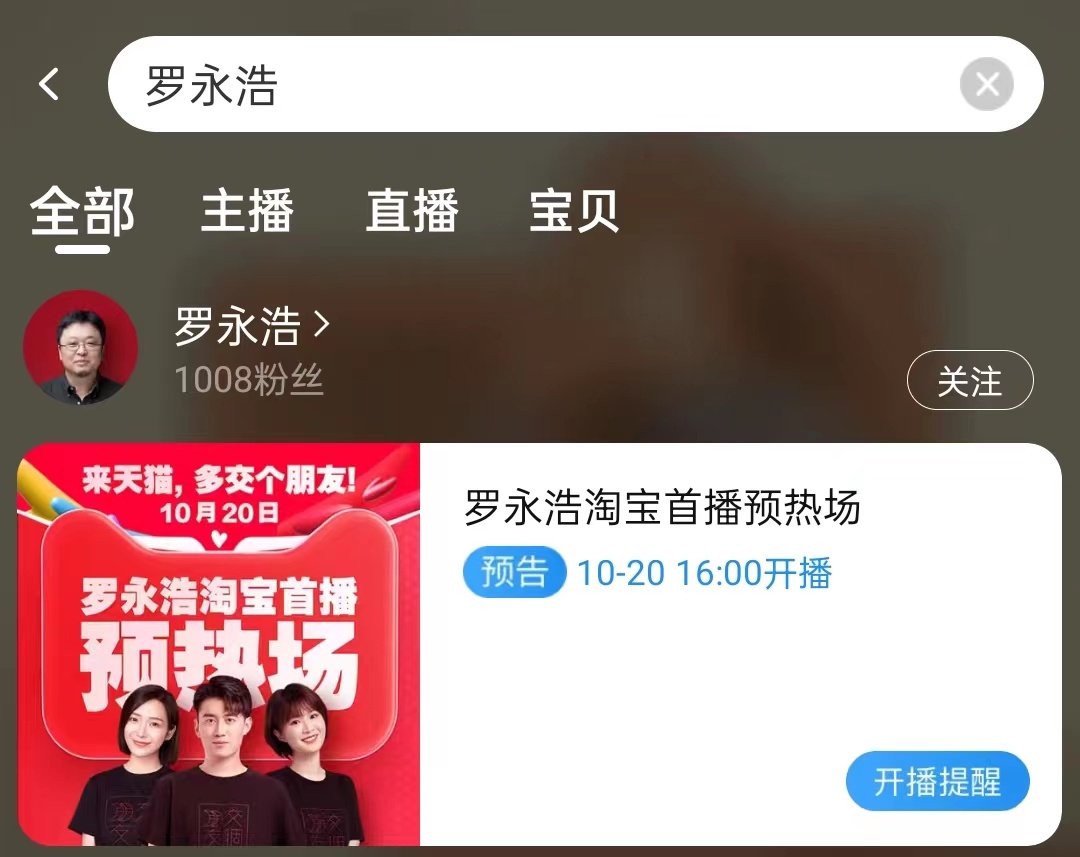Clear the search text with the X button

(x=986, y=85)
